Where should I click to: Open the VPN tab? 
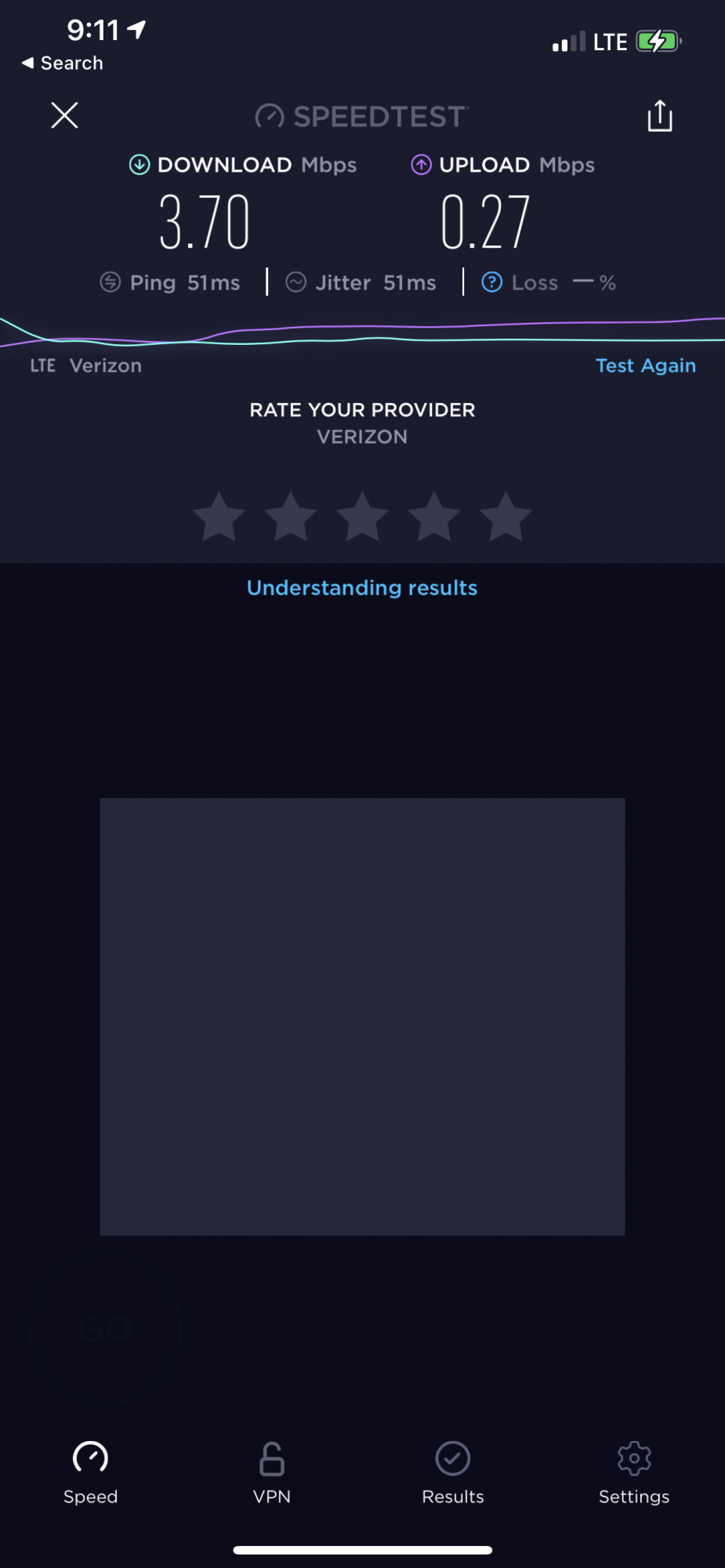click(272, 1472)
